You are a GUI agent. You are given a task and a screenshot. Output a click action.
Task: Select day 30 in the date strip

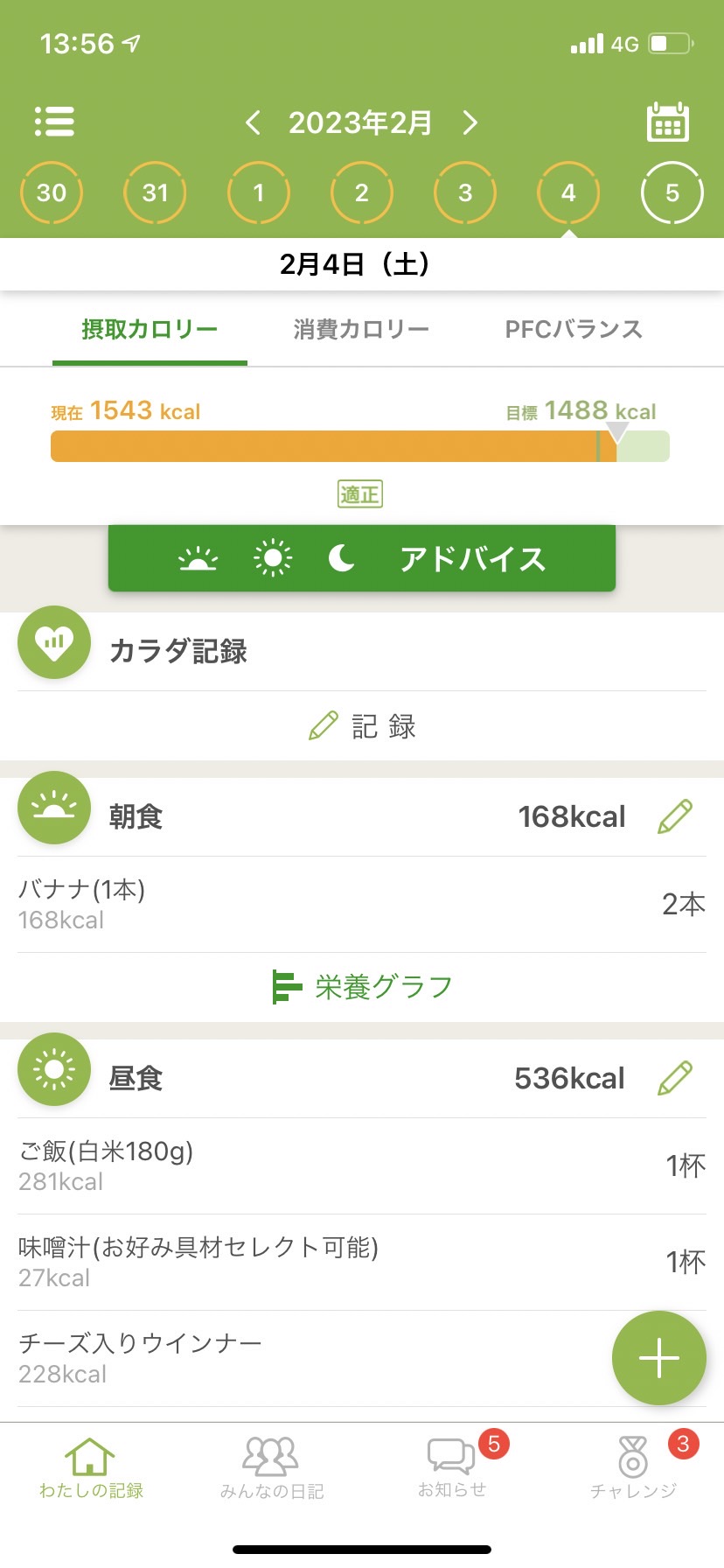coord(52,192)
